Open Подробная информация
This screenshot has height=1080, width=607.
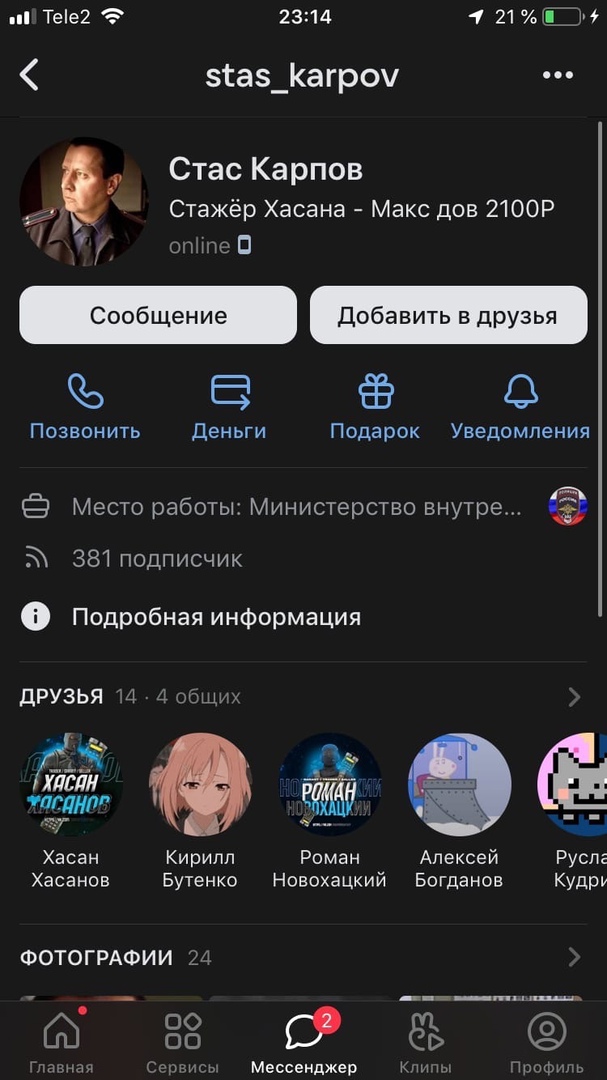coord(216,617)
